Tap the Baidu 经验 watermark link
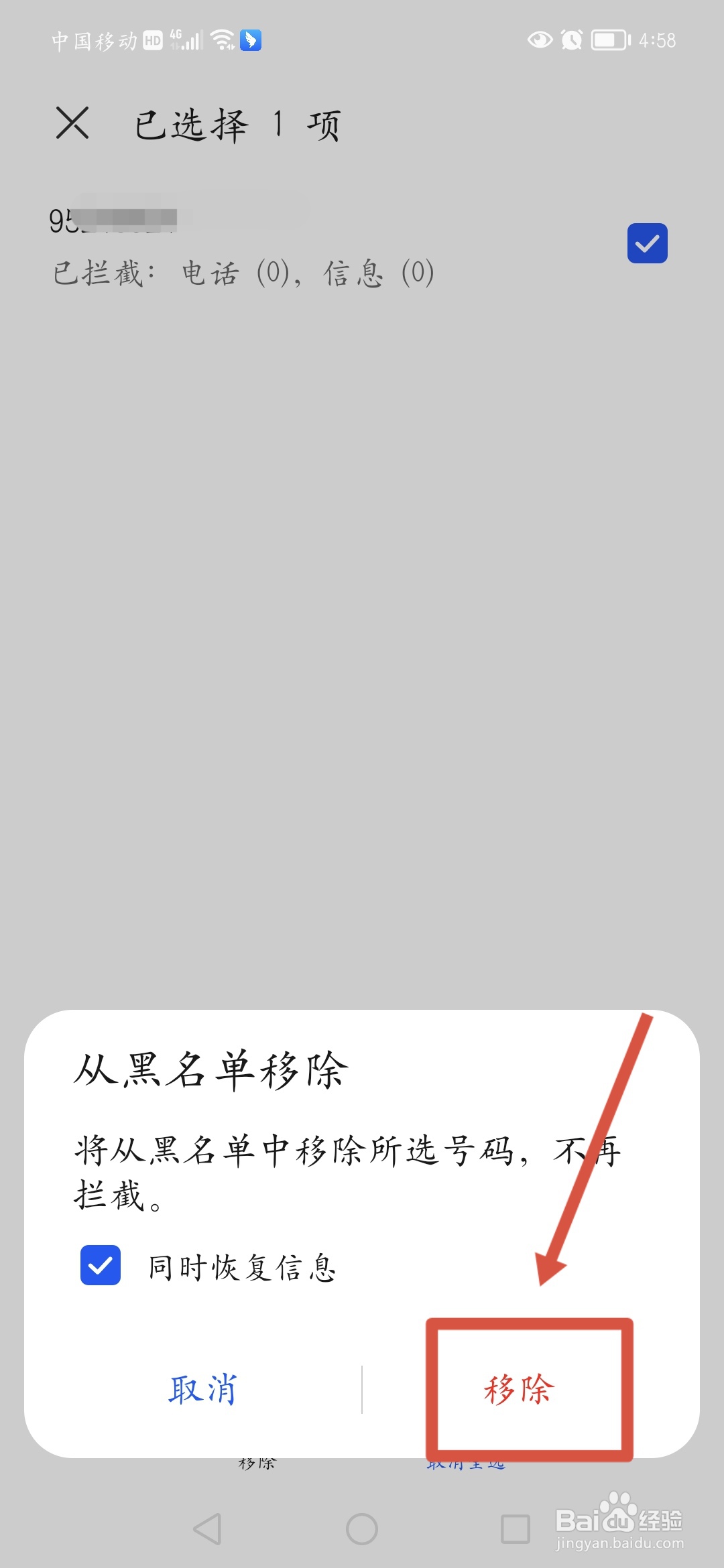The image size is (724, 1568). pyautogui.click(x=620, y=1518)
